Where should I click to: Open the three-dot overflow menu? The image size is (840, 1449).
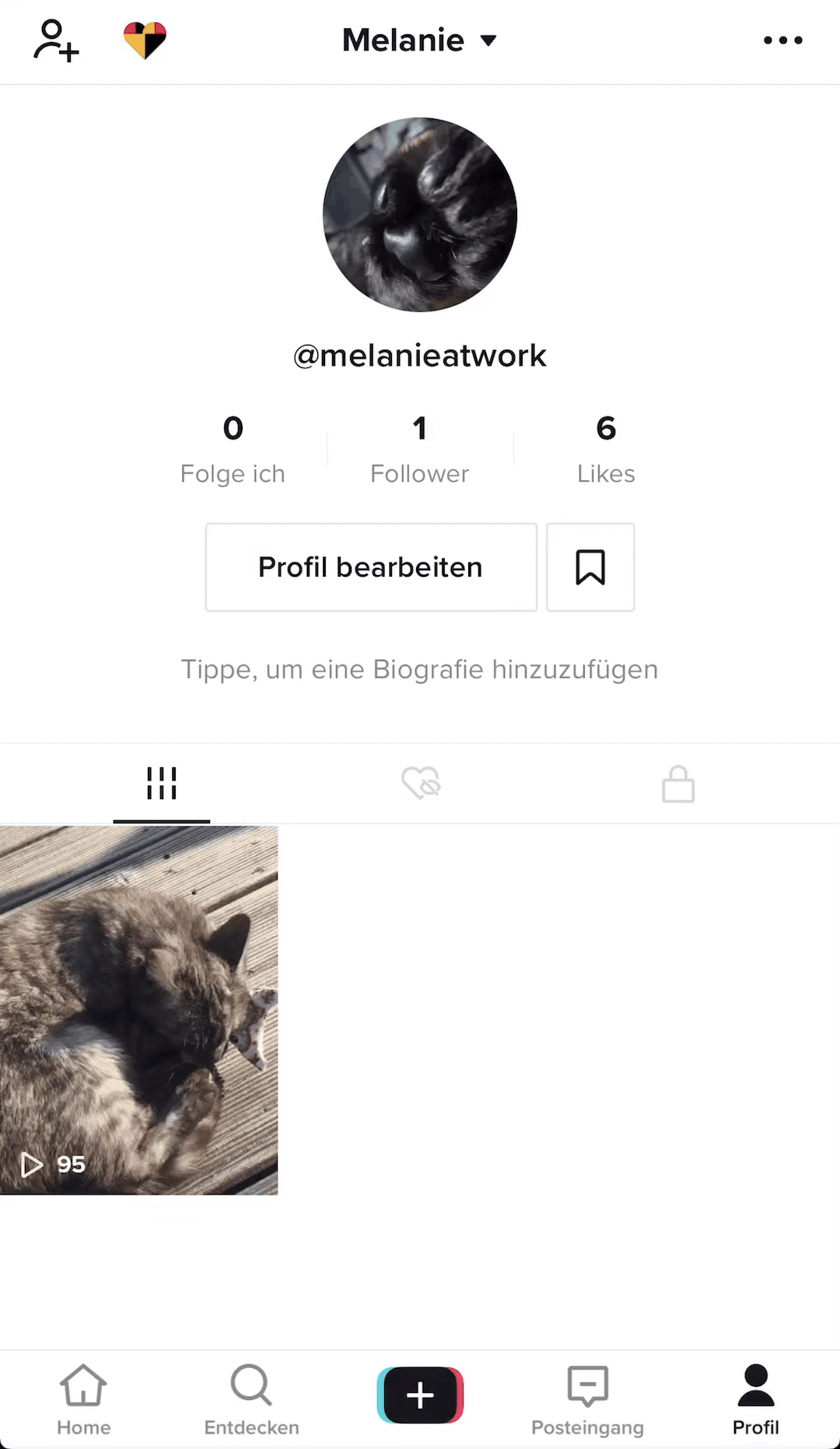coord(782,40)
